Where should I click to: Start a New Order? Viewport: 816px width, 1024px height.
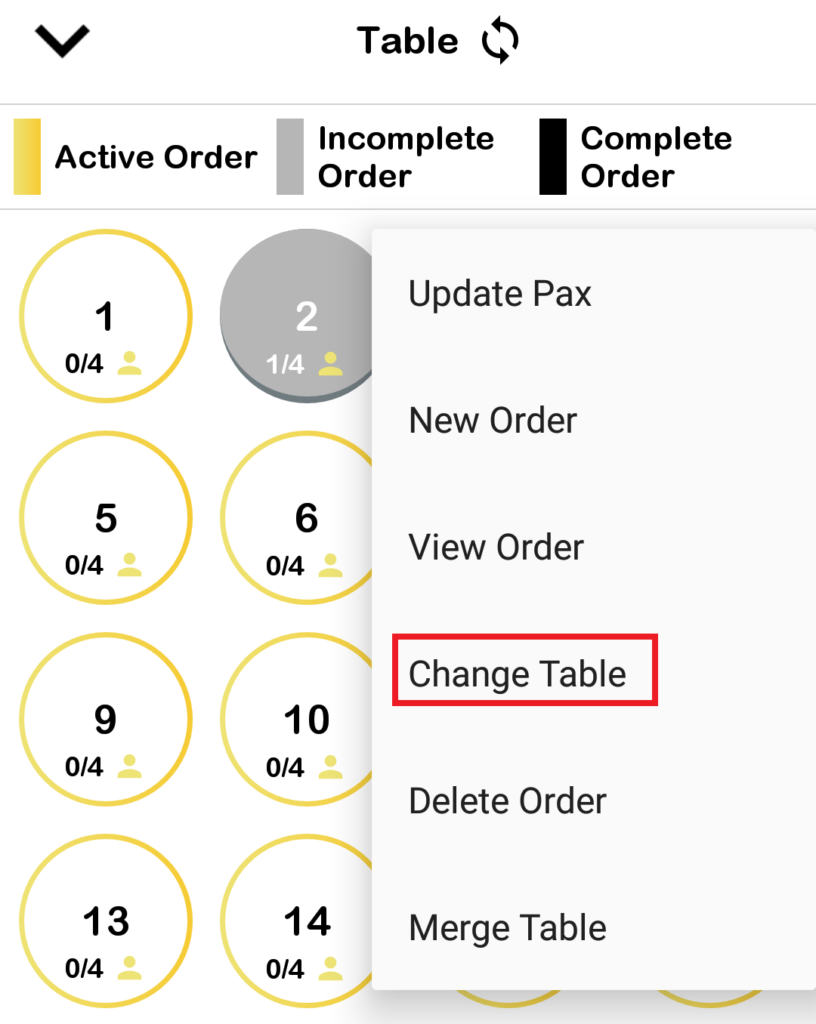pos(493,421)
